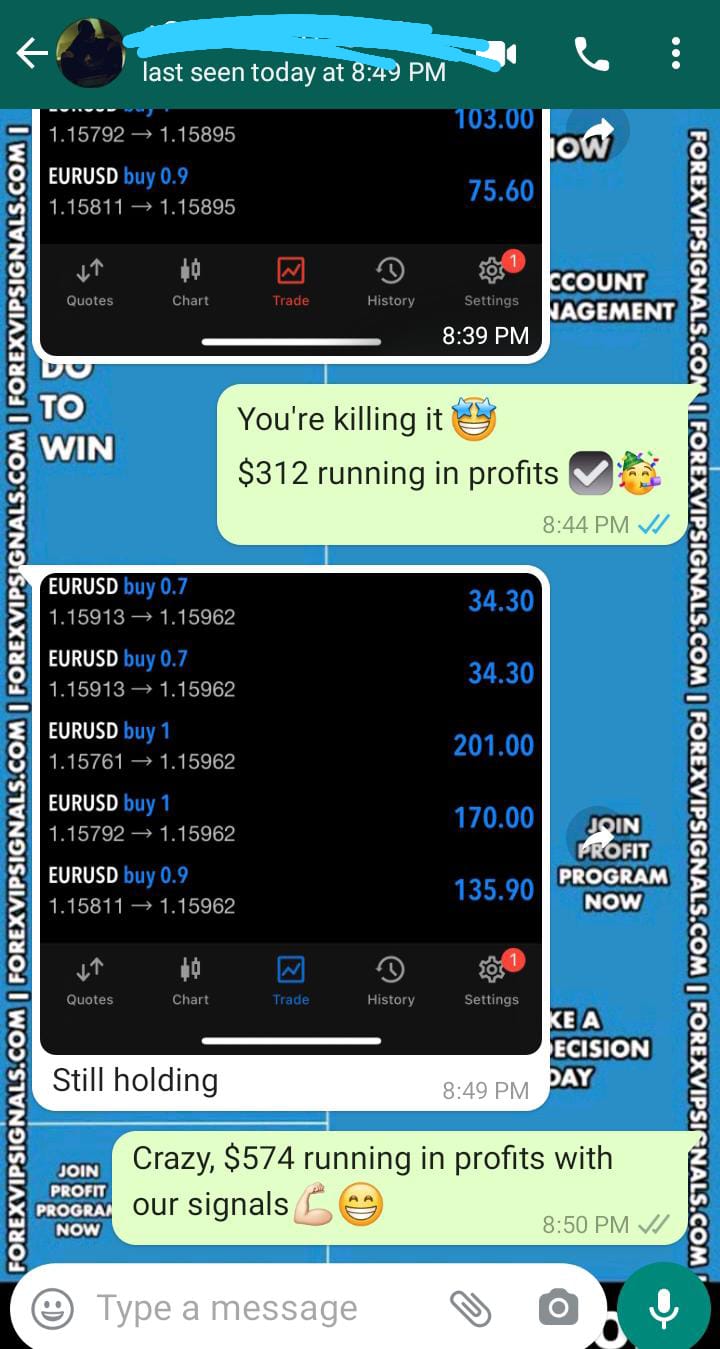
Task: Focus the "Type a message" field
Action: [x=250, y=1307]
